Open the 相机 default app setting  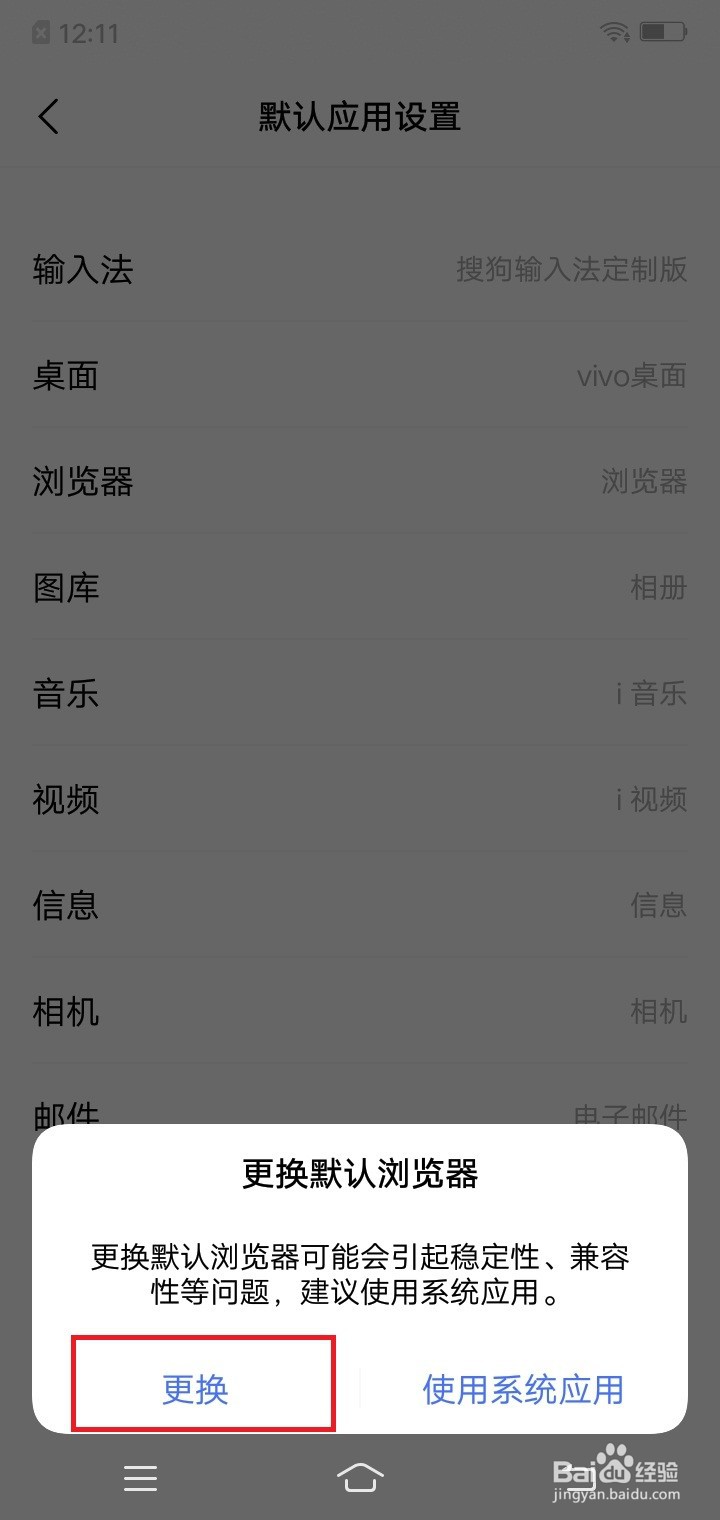pyautogui.click(x=360, y=1013)
